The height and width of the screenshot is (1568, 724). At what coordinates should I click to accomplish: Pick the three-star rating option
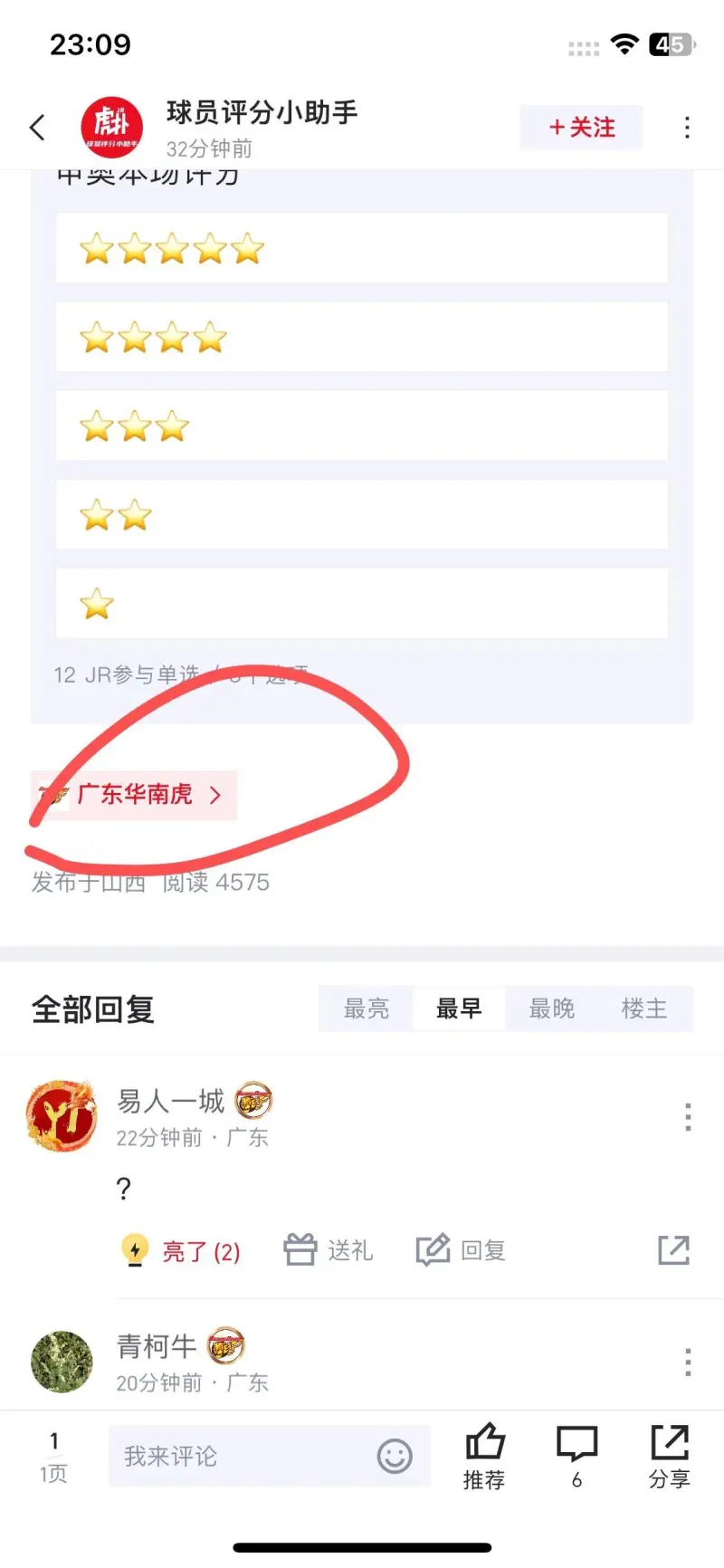pyautogui.click(x=361, y=425)
